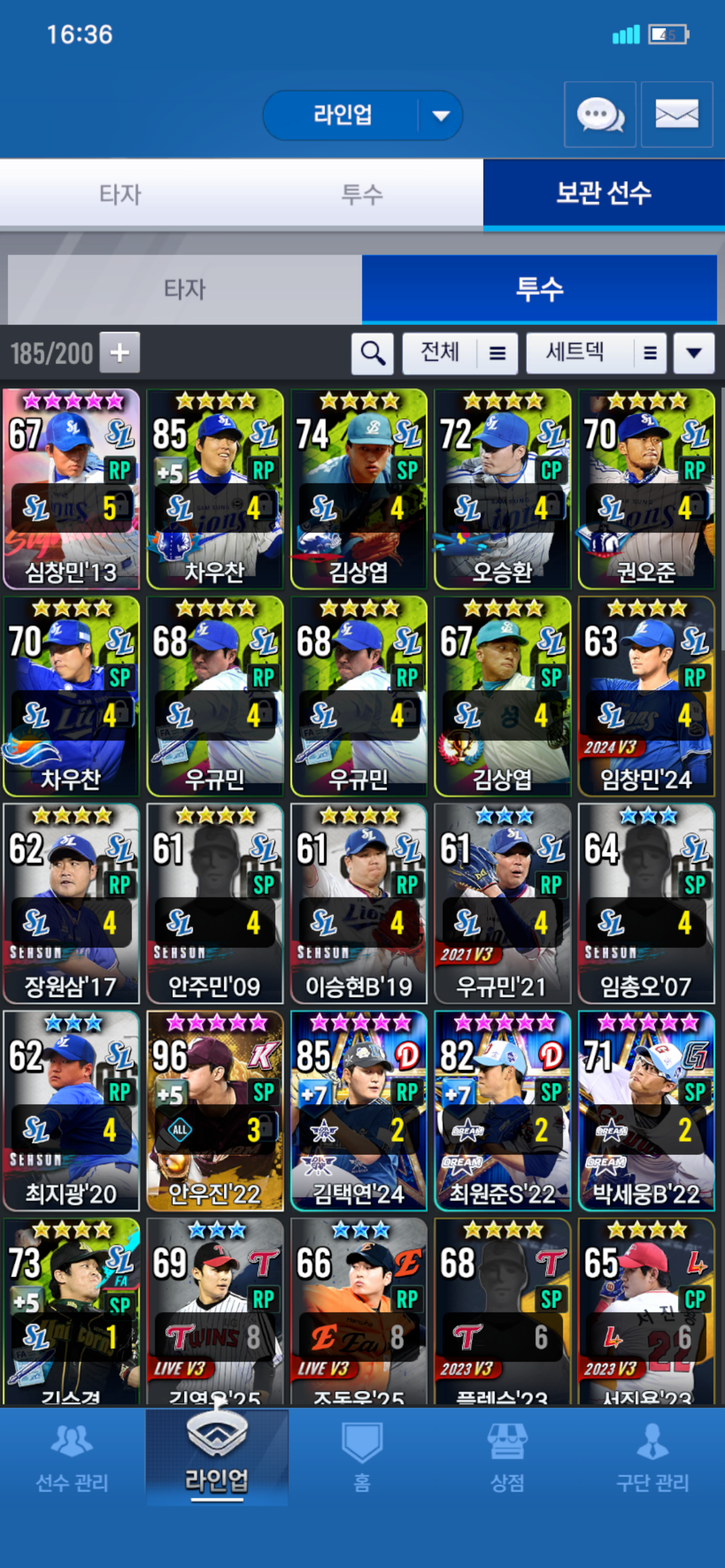Select the 오승환 player card

coord(502,489)
